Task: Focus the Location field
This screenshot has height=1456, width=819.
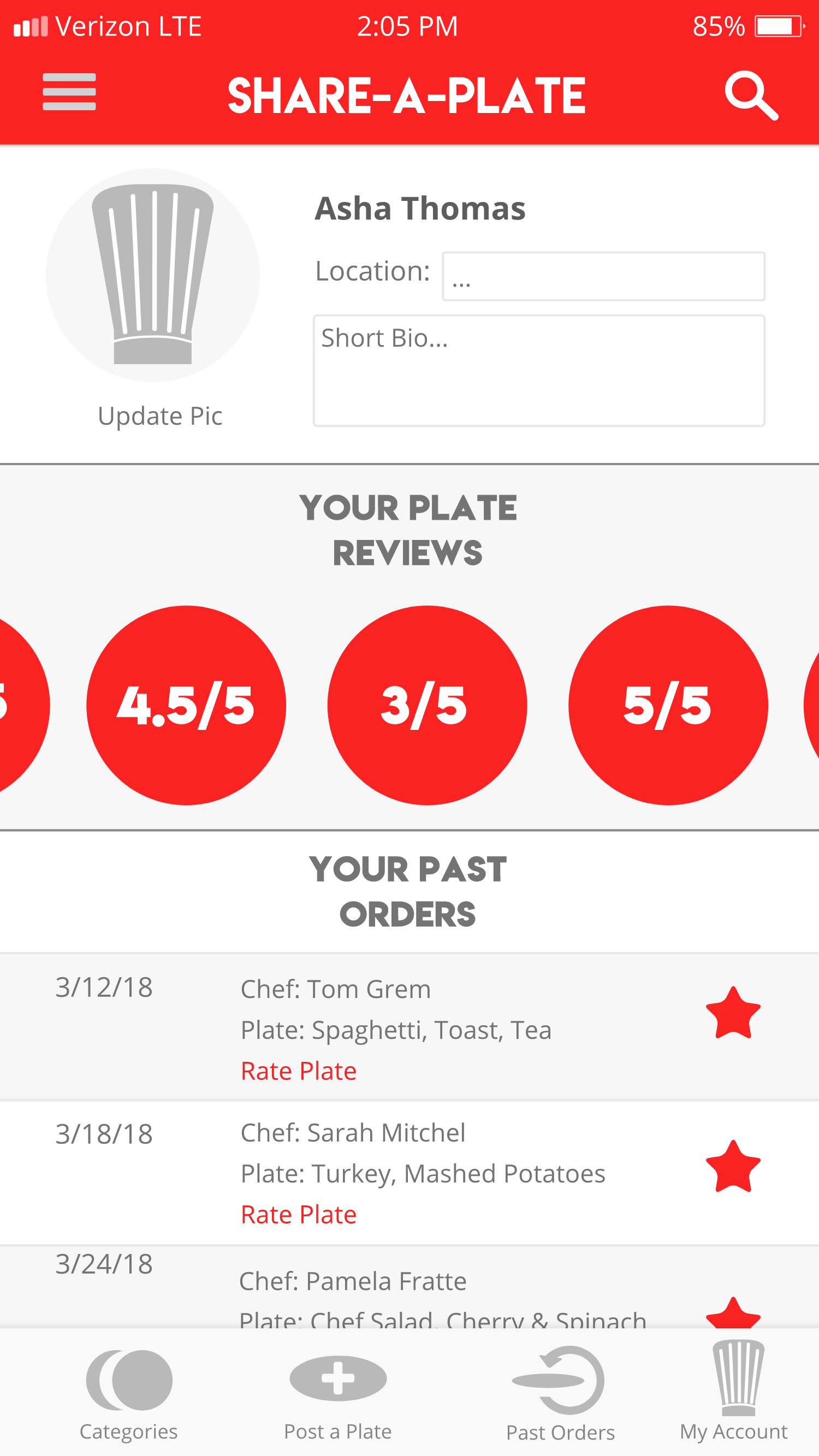Action: pyautogui.click(x=603, y=276)
